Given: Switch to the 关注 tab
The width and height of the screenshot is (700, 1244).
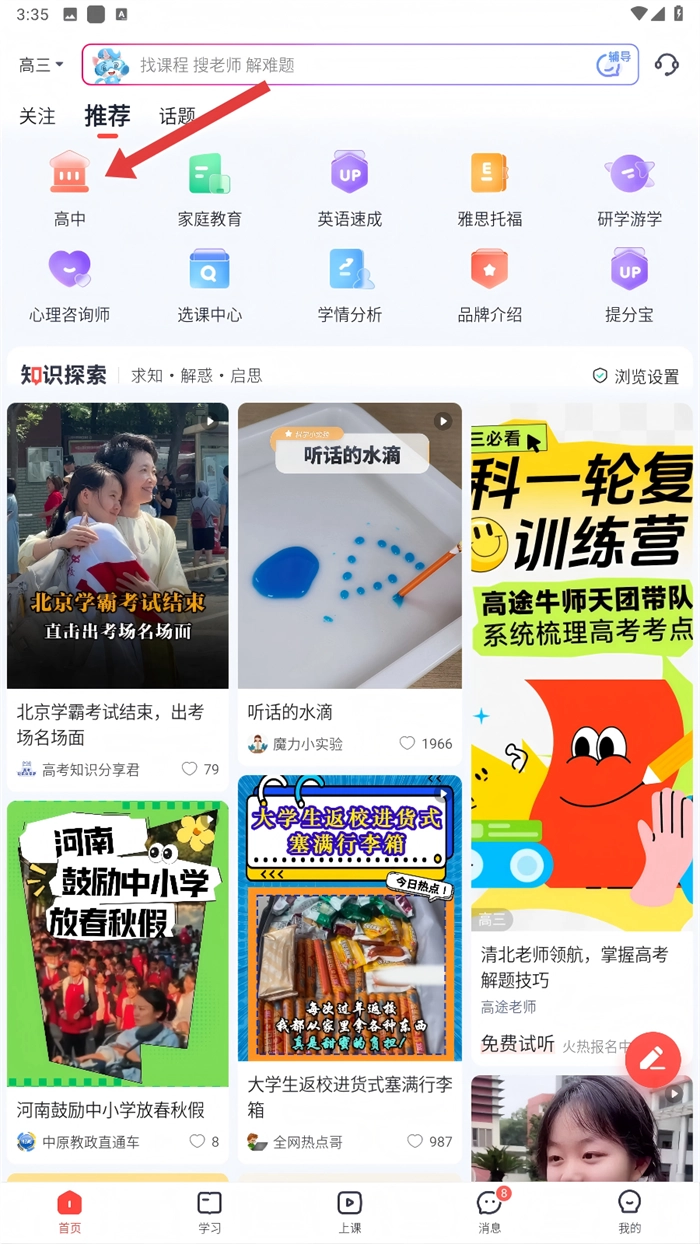Looking at the screenshot, I should pyautogui.click(x=37, y=116).
